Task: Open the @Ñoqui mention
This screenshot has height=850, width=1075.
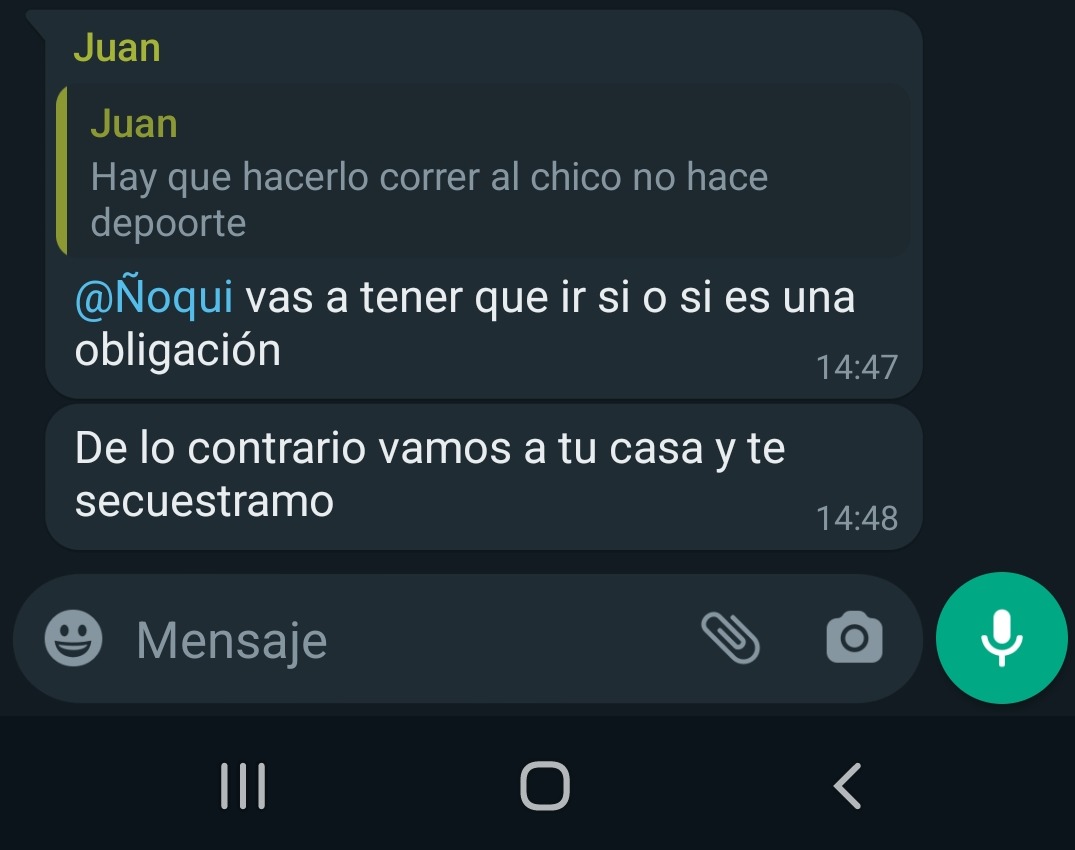Action: (x=155, y=298)
